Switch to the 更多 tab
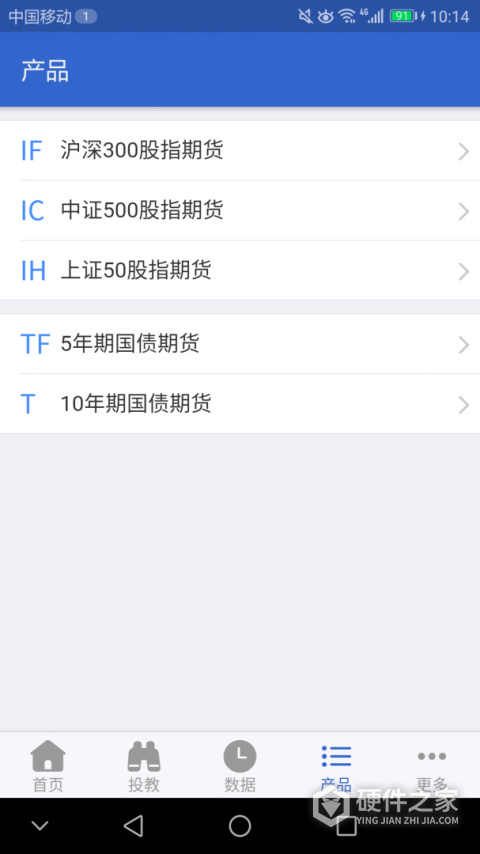The image size is (480, 854). [432, 765]
